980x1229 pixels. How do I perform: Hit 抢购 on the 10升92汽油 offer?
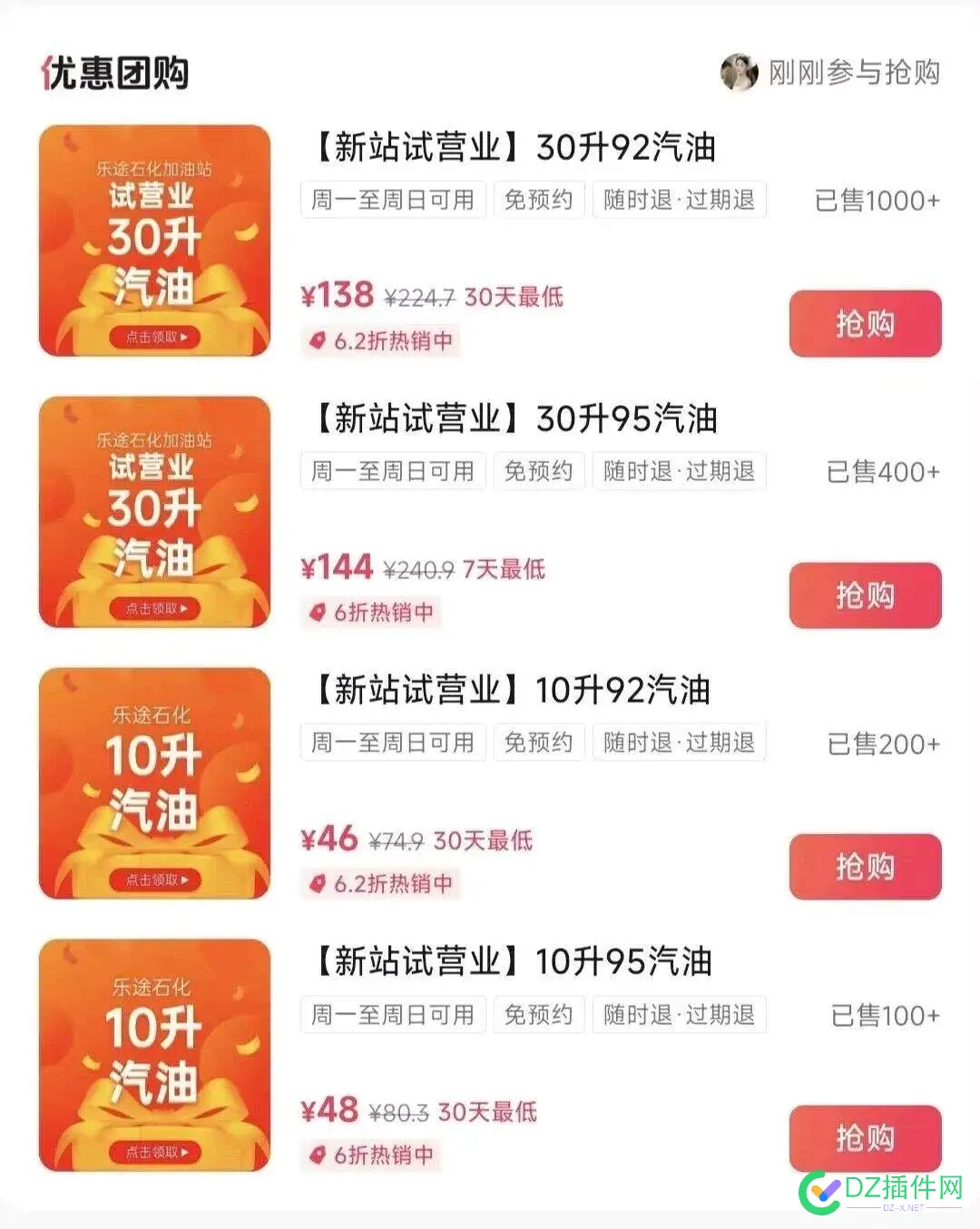(x=865, y=867)
